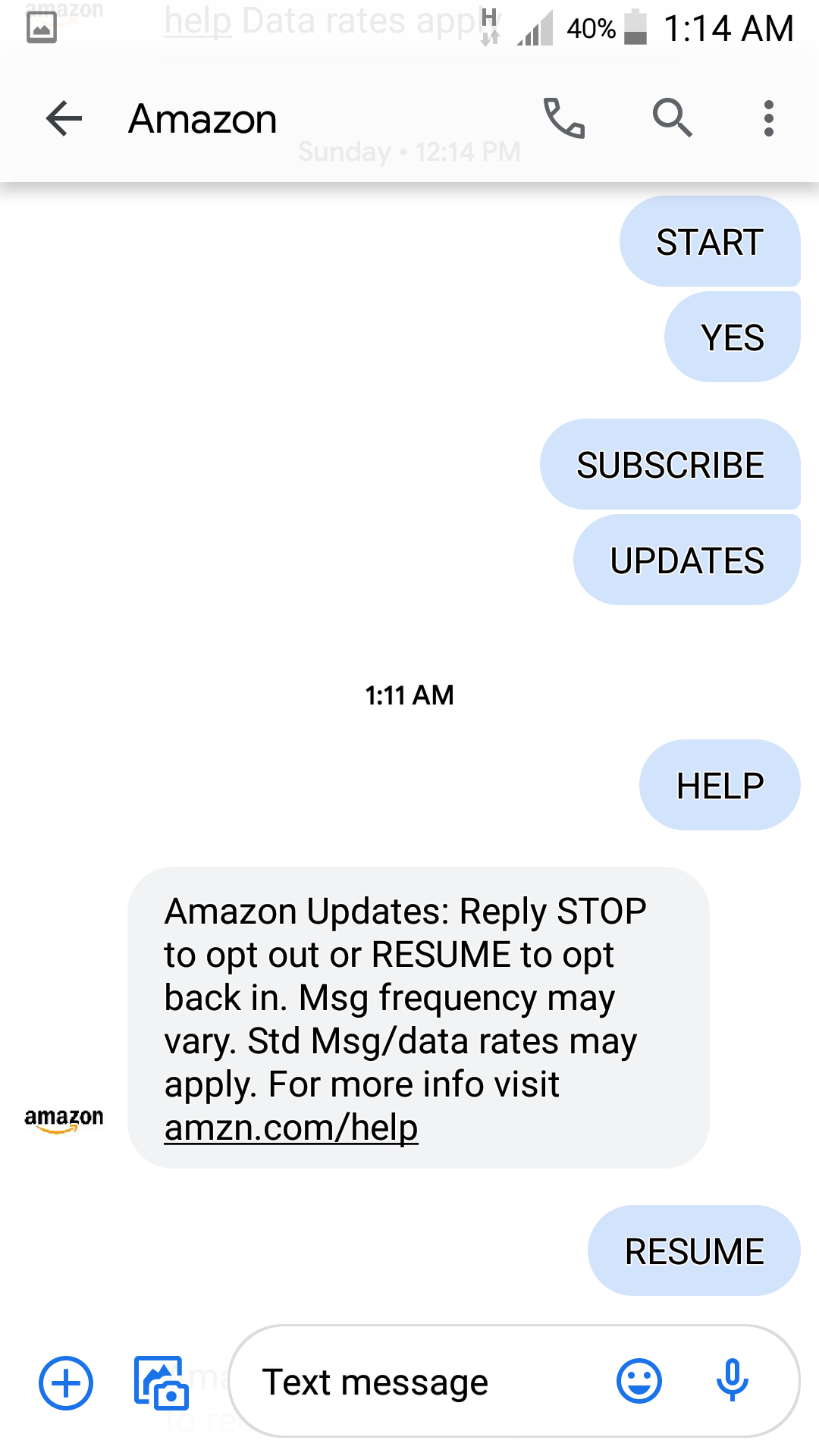Open the three-dot overflow menu

(x=768, y=118)
